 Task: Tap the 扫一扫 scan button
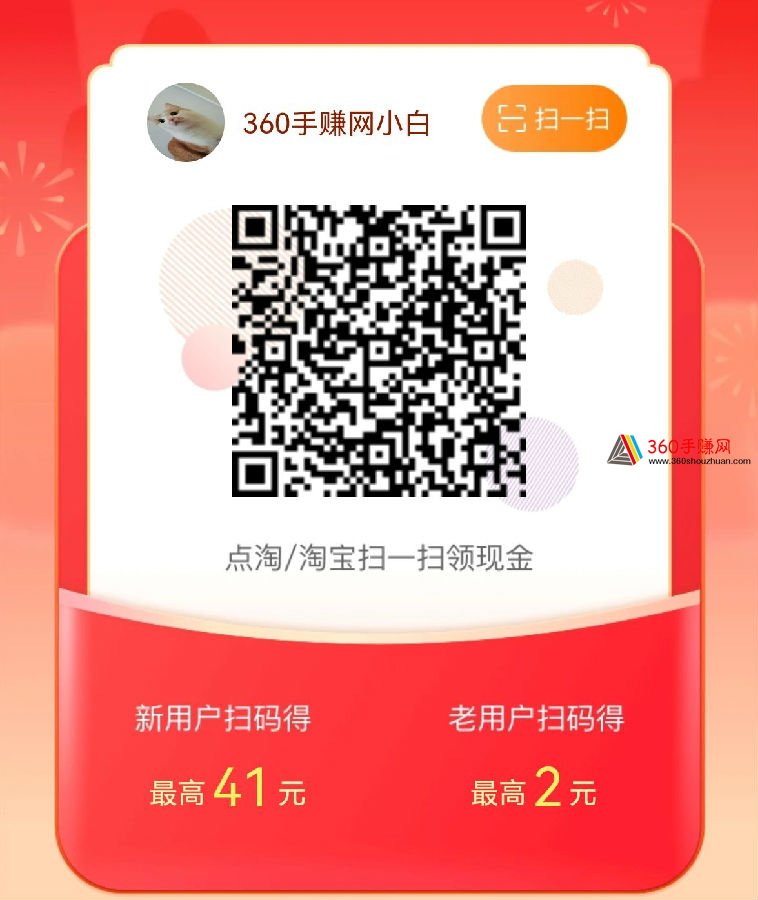tap(553, 119)
